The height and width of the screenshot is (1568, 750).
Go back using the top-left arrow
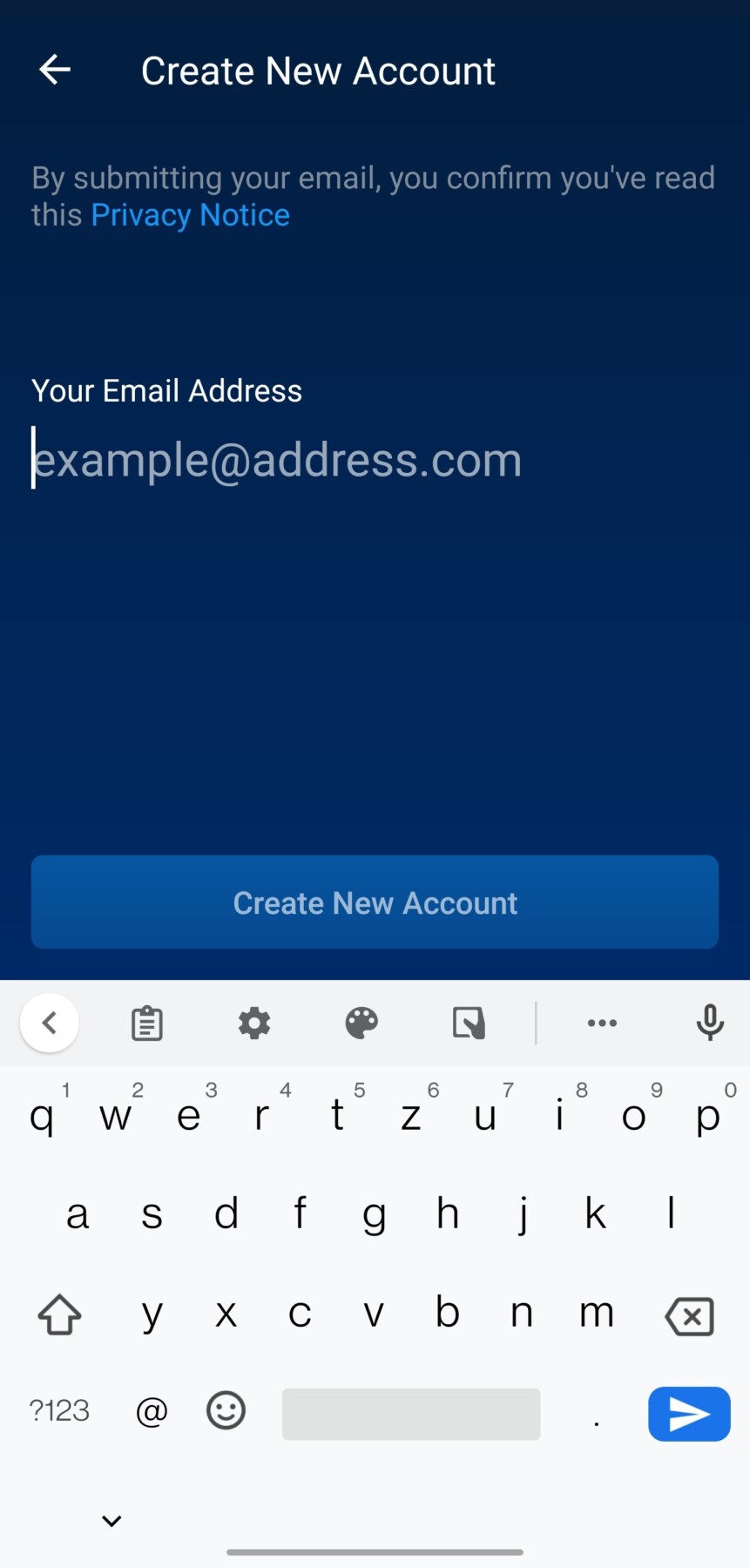tap(55, 70)
